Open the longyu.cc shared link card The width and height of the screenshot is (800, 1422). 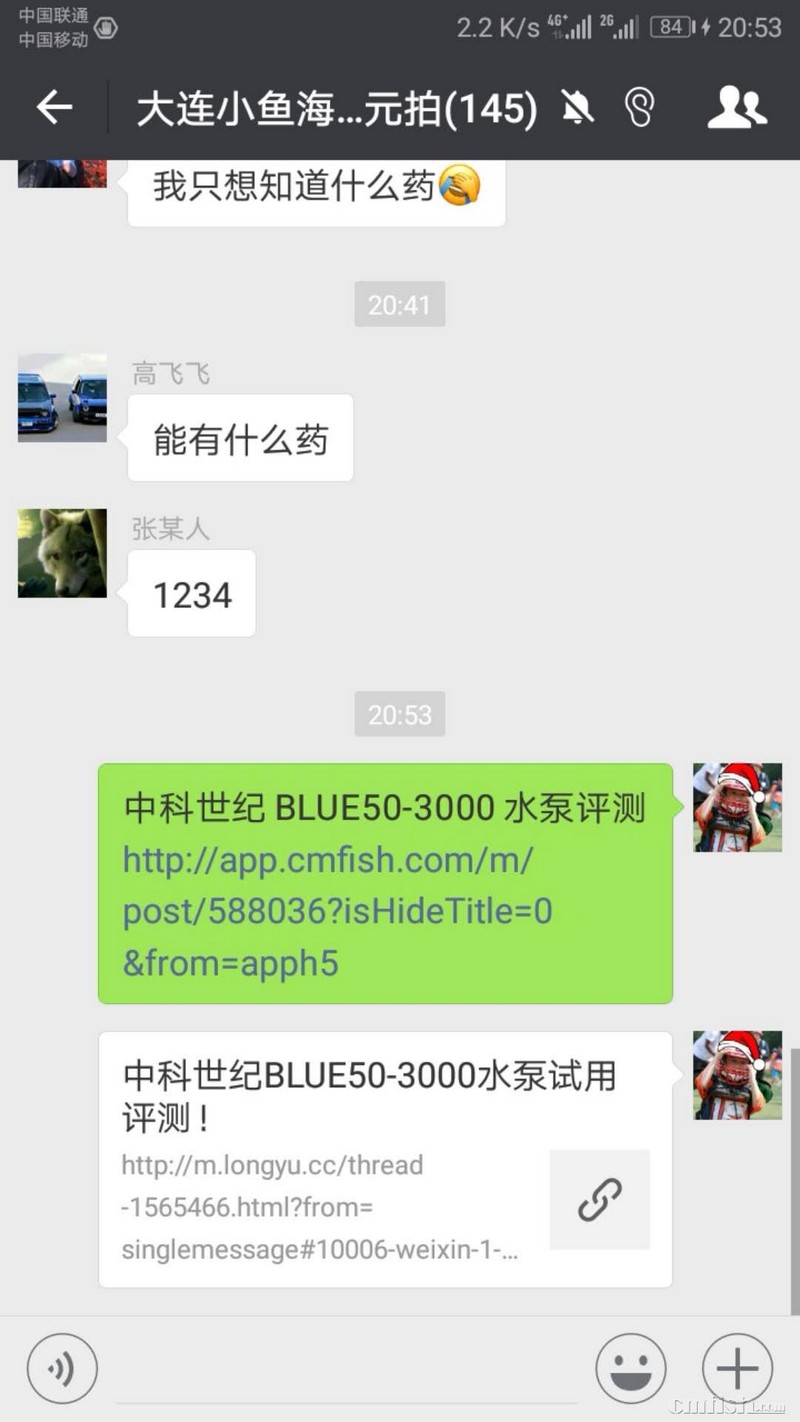[x=385, y=1159]
